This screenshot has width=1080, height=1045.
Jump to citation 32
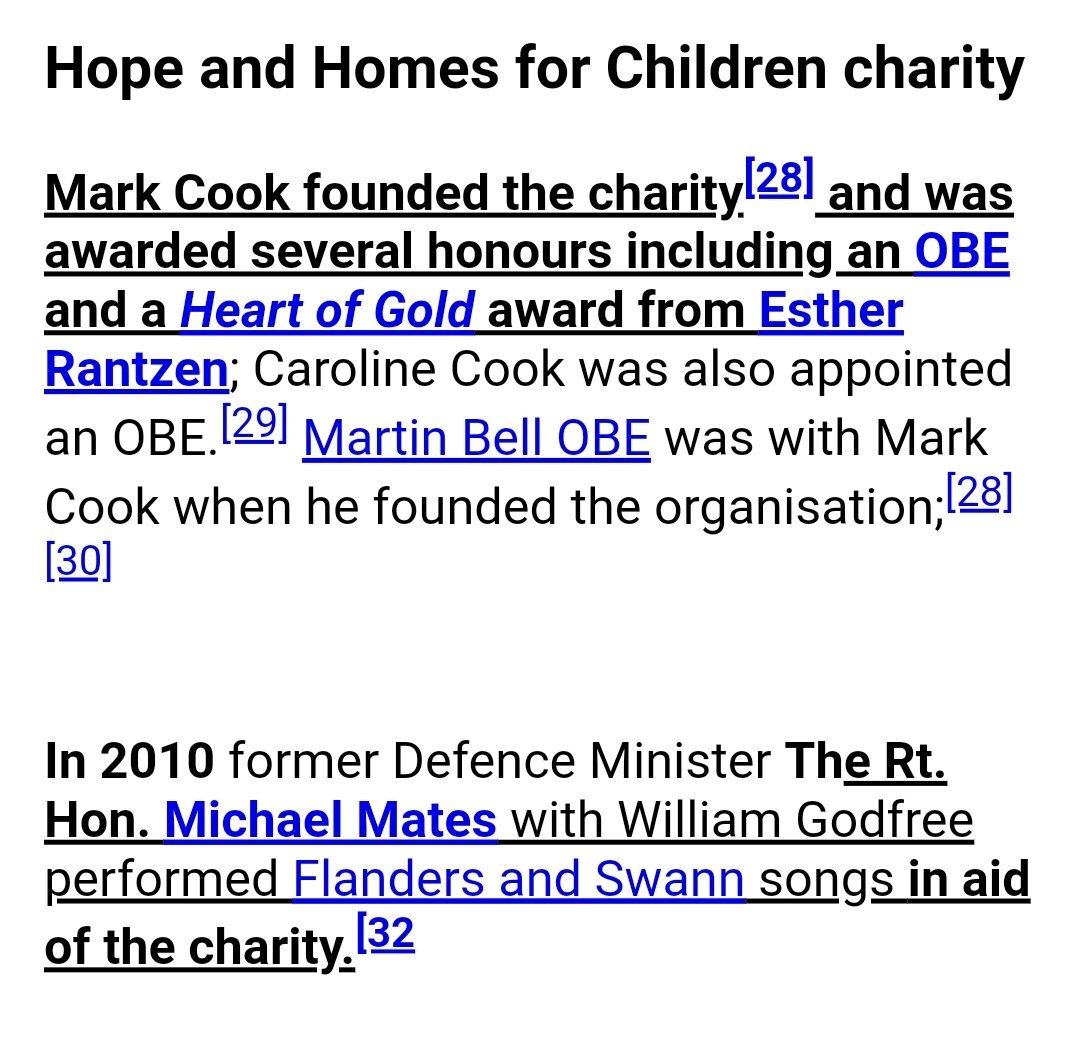coord(385,936)
